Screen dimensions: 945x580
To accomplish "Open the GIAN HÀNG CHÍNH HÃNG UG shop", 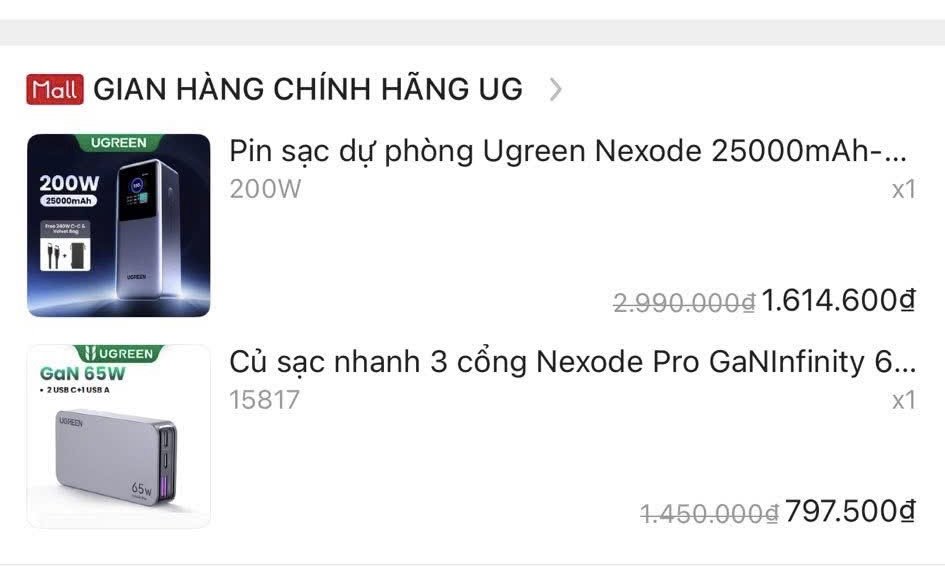I will click(307, 89).
